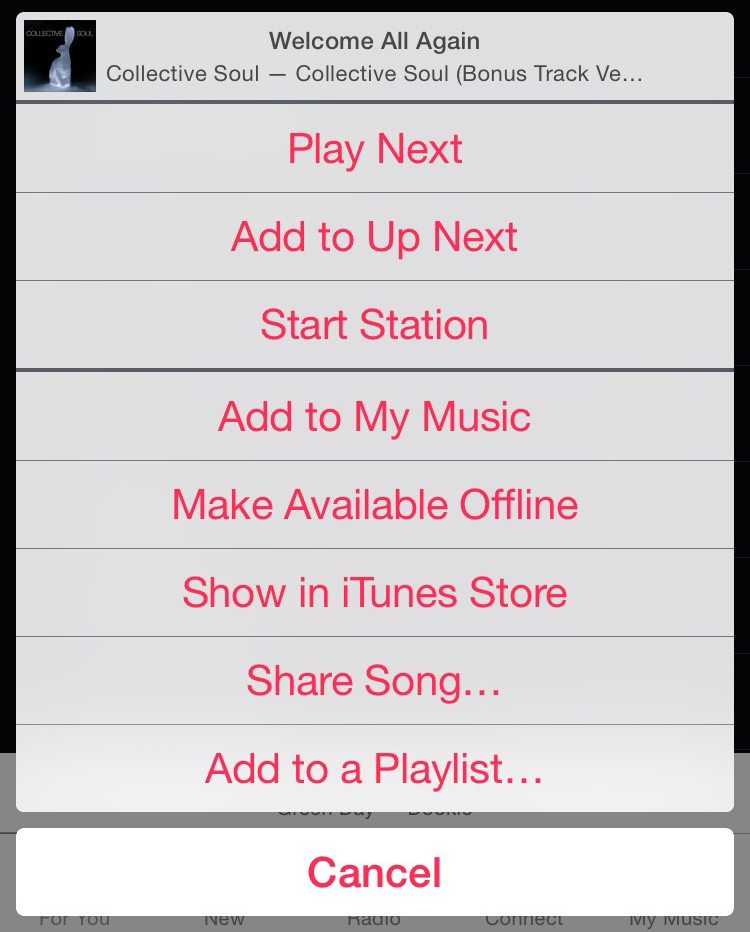
Task: Switch to the New tab
Action: click(224, 918)
